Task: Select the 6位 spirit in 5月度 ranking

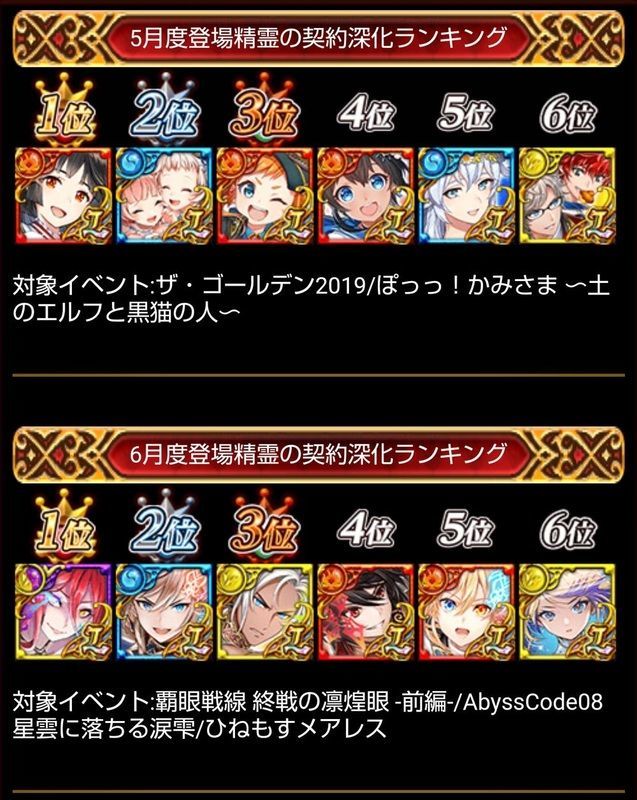Action: (x=567, y=196)
